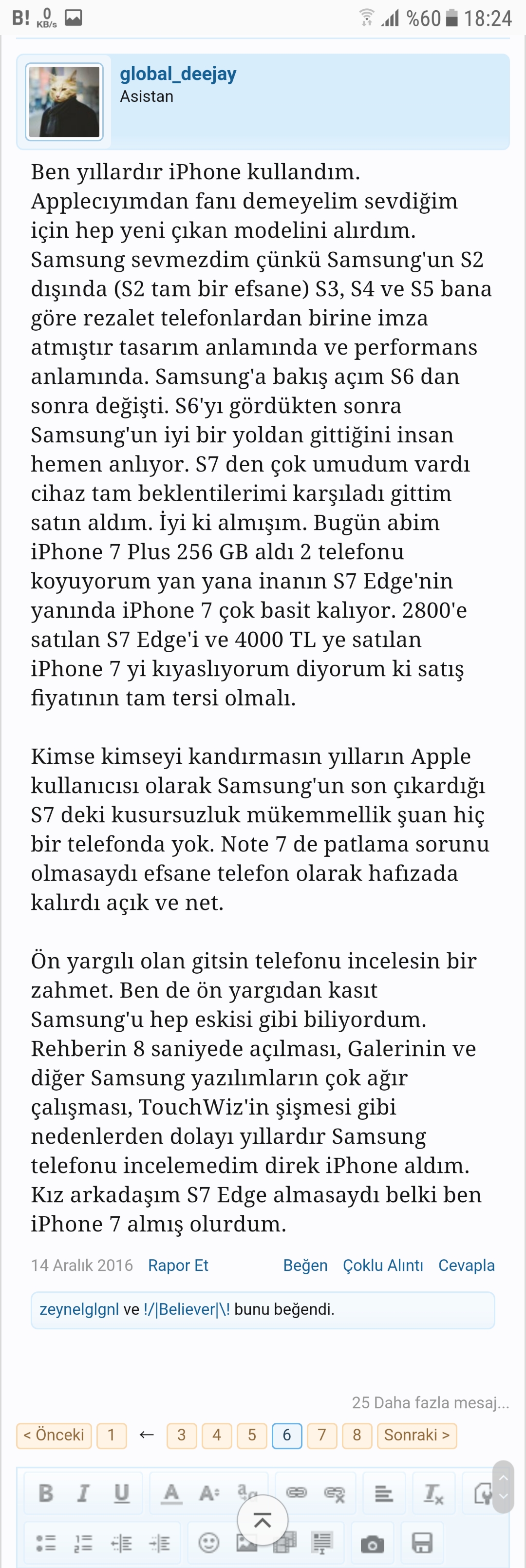
Task: Load 25 Daha fazla mesaj
Action: pos(430,1402)
